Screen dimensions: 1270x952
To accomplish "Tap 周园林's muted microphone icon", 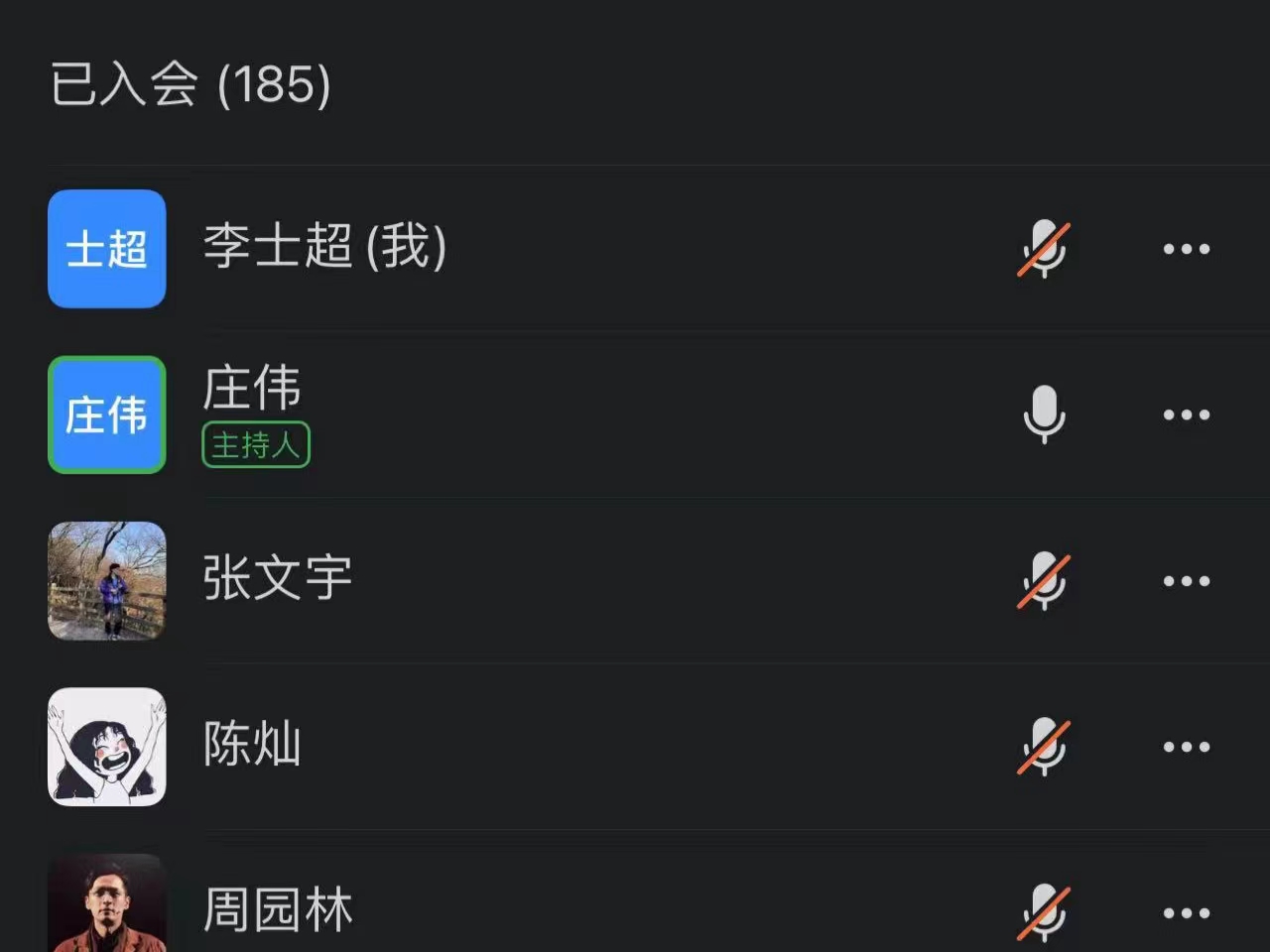I will (1044, 911).
